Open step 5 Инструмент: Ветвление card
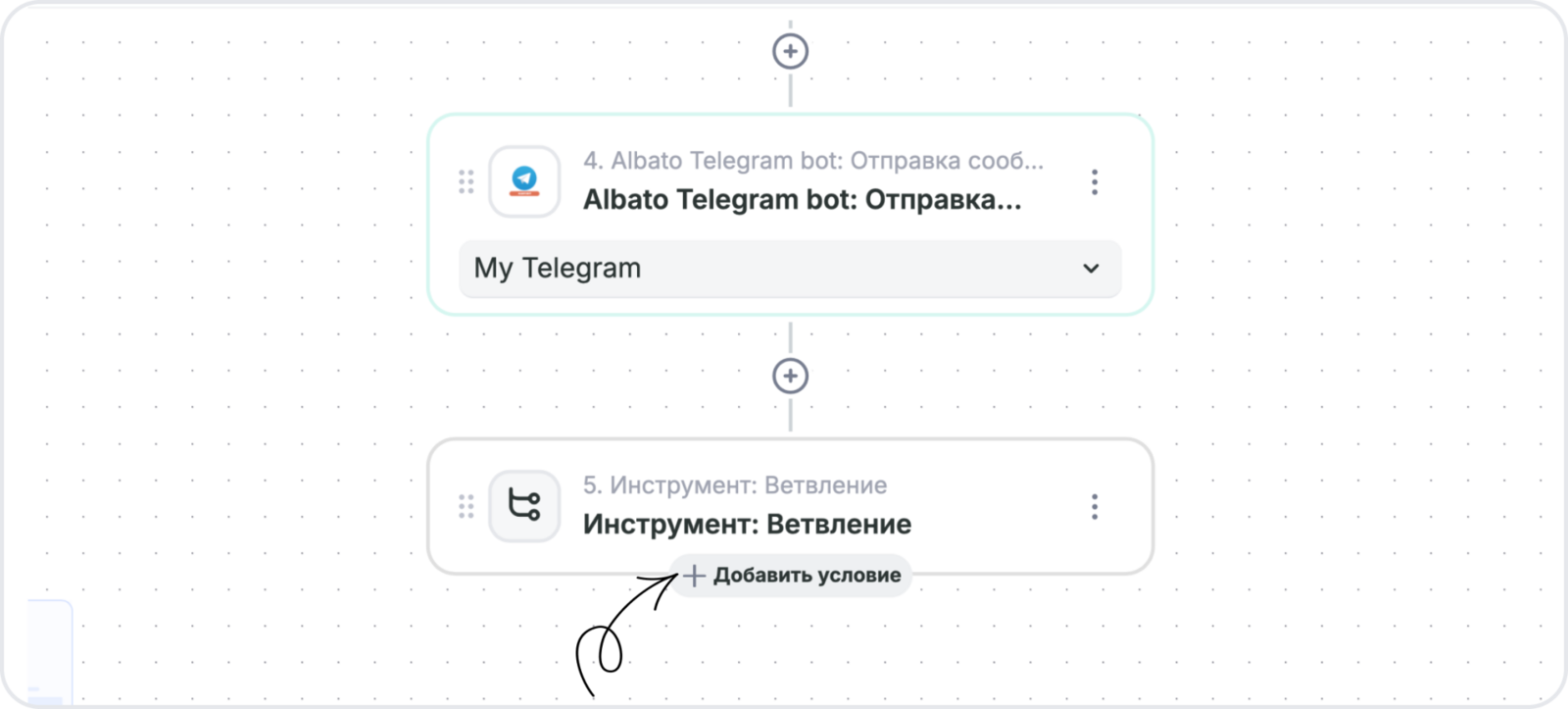This screenshot has width=1568, height=709. (746, 524)
